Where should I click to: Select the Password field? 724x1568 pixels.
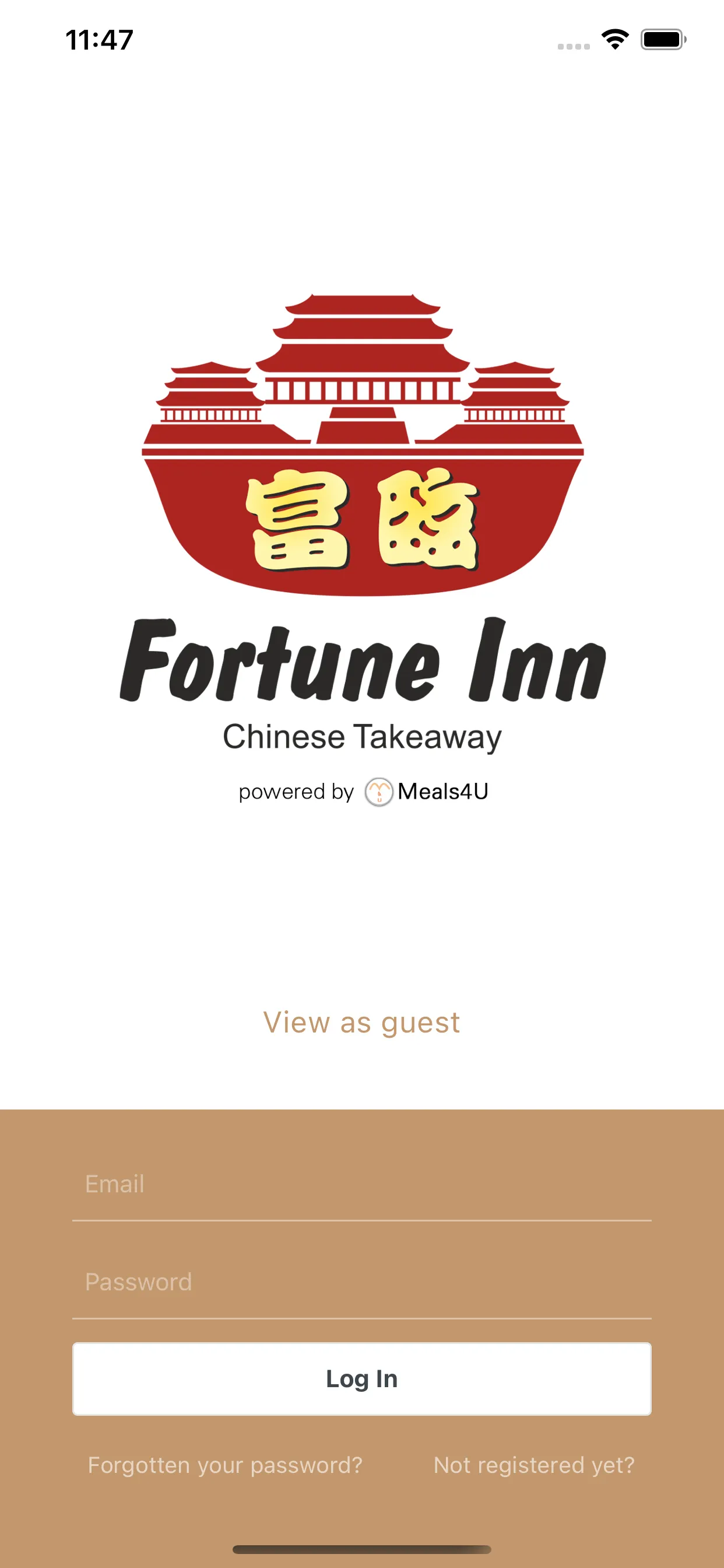[x=361, y=1283]
